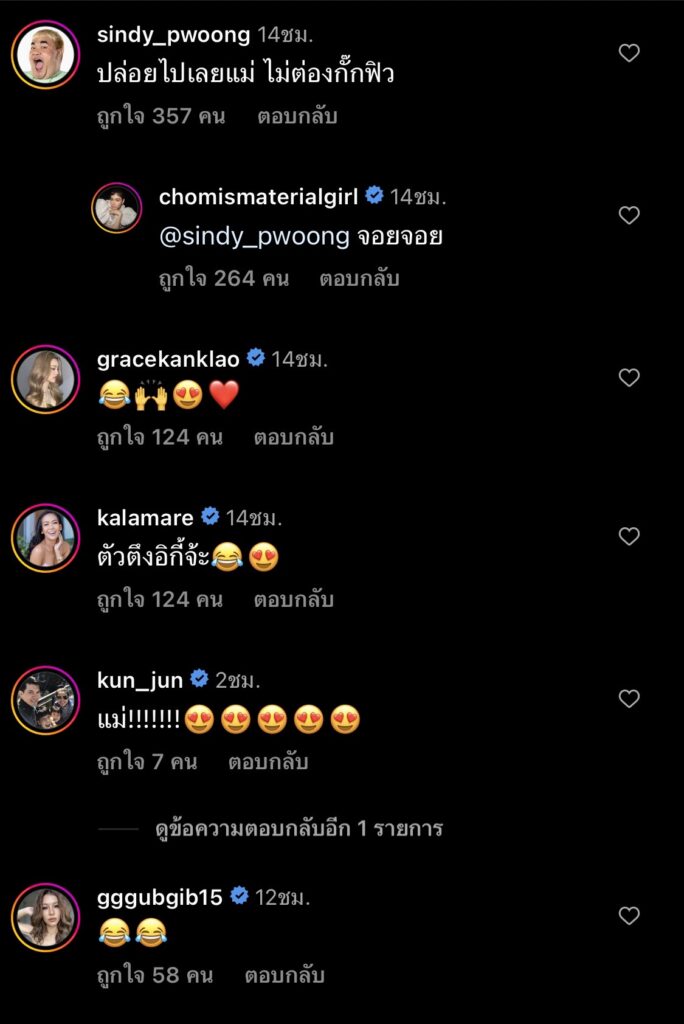Reply to gracekanklao's comment
Viewport: 684px width, 1024px height.
point(293,437)
